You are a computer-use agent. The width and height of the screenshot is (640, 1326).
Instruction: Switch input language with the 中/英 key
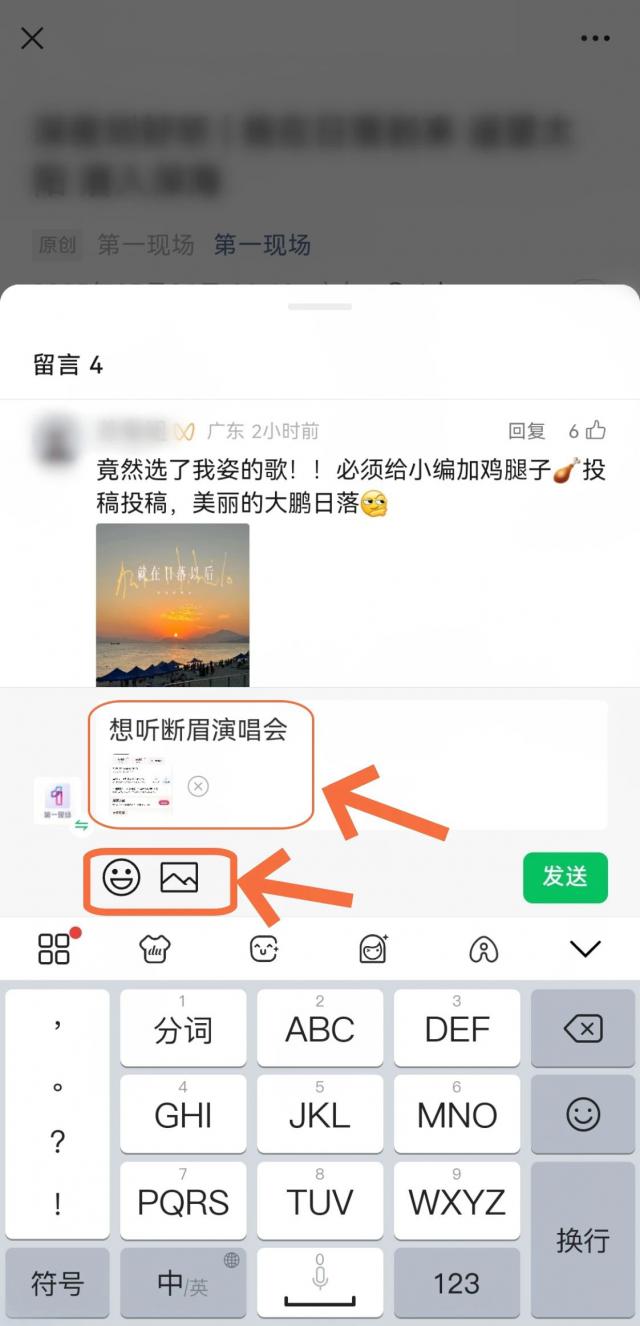183,1284
